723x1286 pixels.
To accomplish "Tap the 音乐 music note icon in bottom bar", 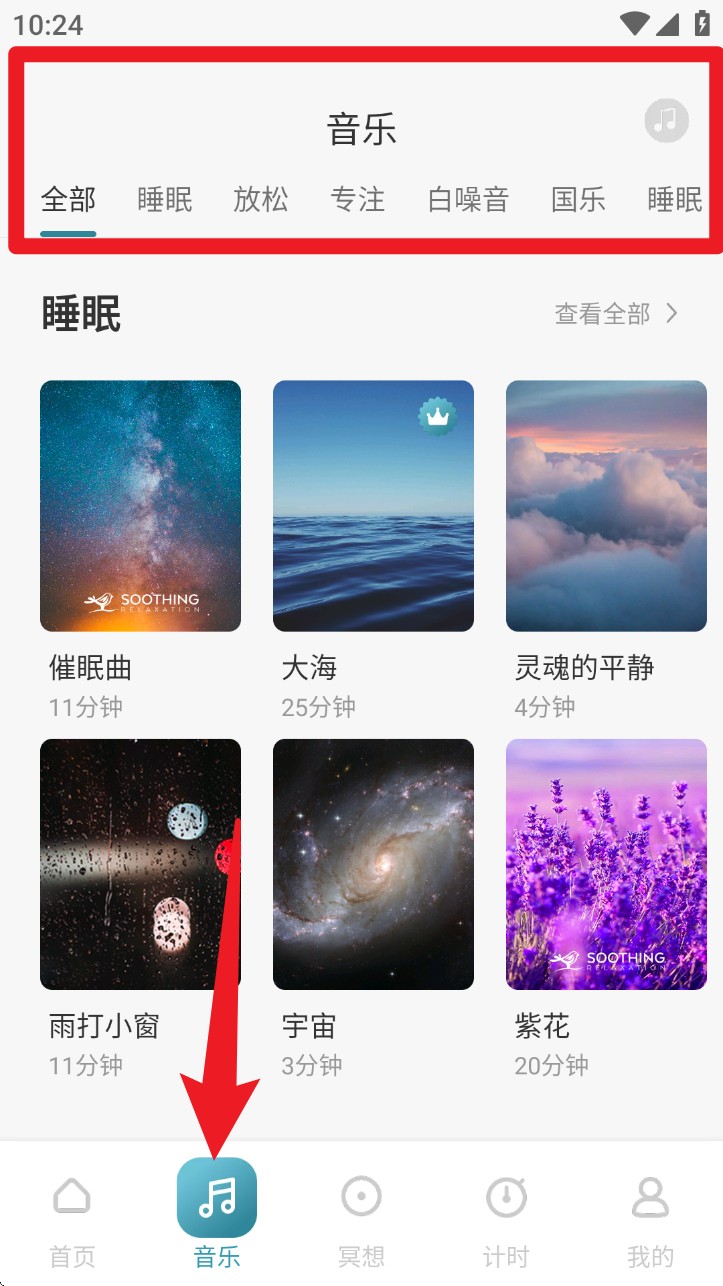I will [217, 1196].
